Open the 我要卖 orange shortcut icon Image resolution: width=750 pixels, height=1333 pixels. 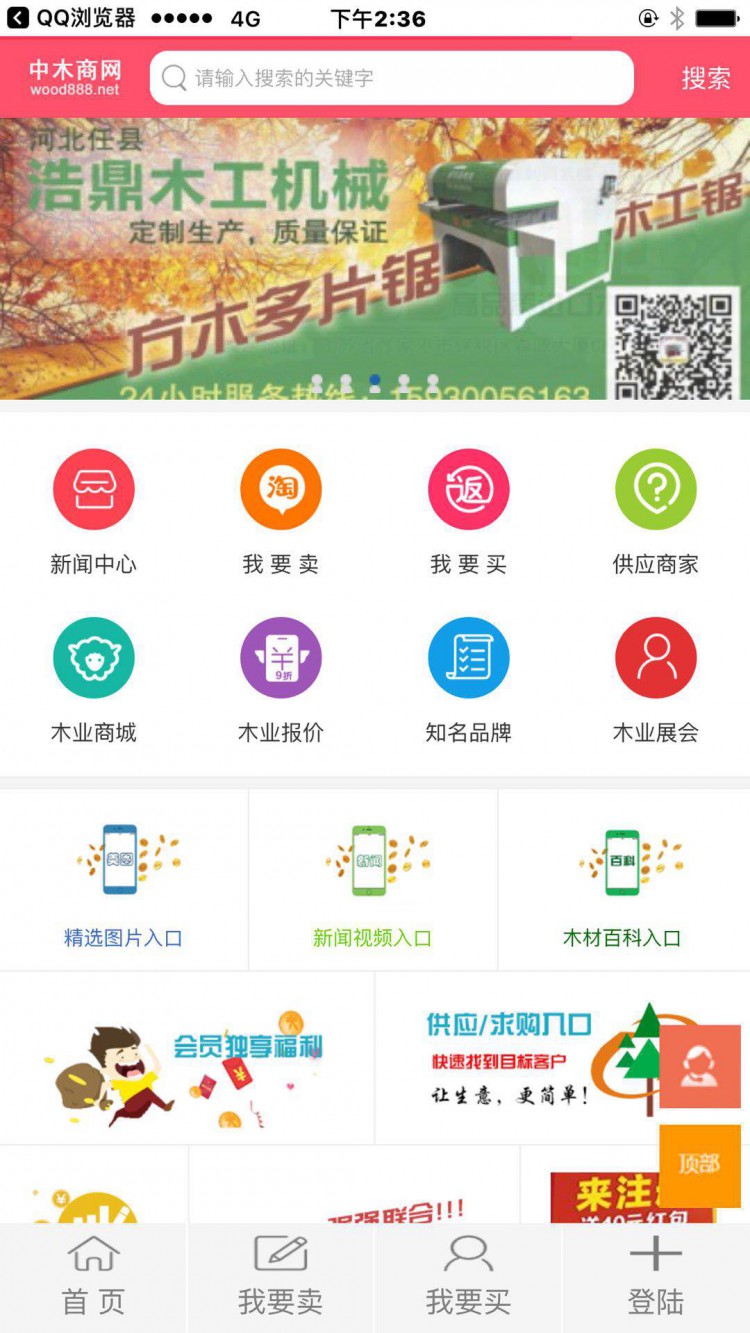[x=281, y=490]
